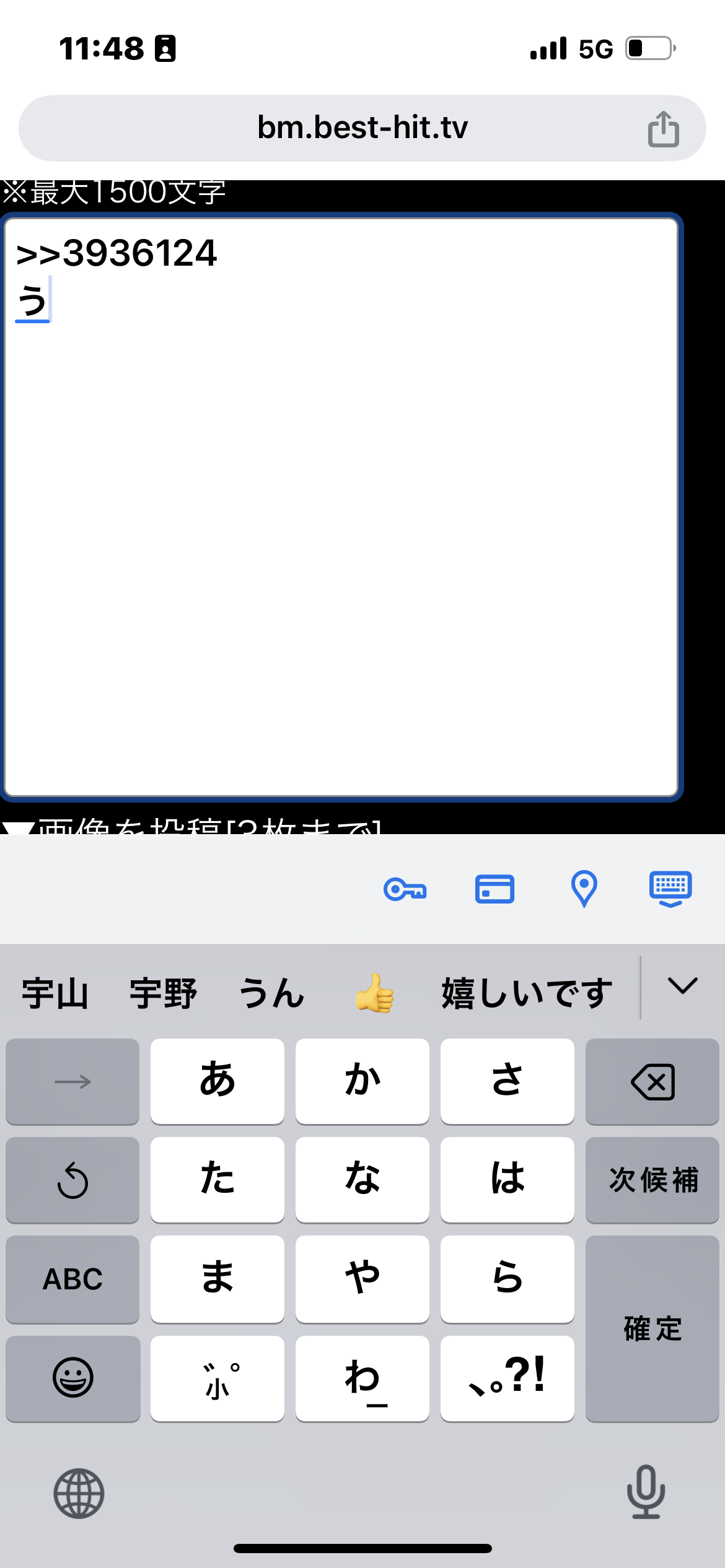Image resolution: width=725 pixels, height=1568 pixels.
Task: Expand the candidate suggestions list
Action: click(x=683, y=986)
